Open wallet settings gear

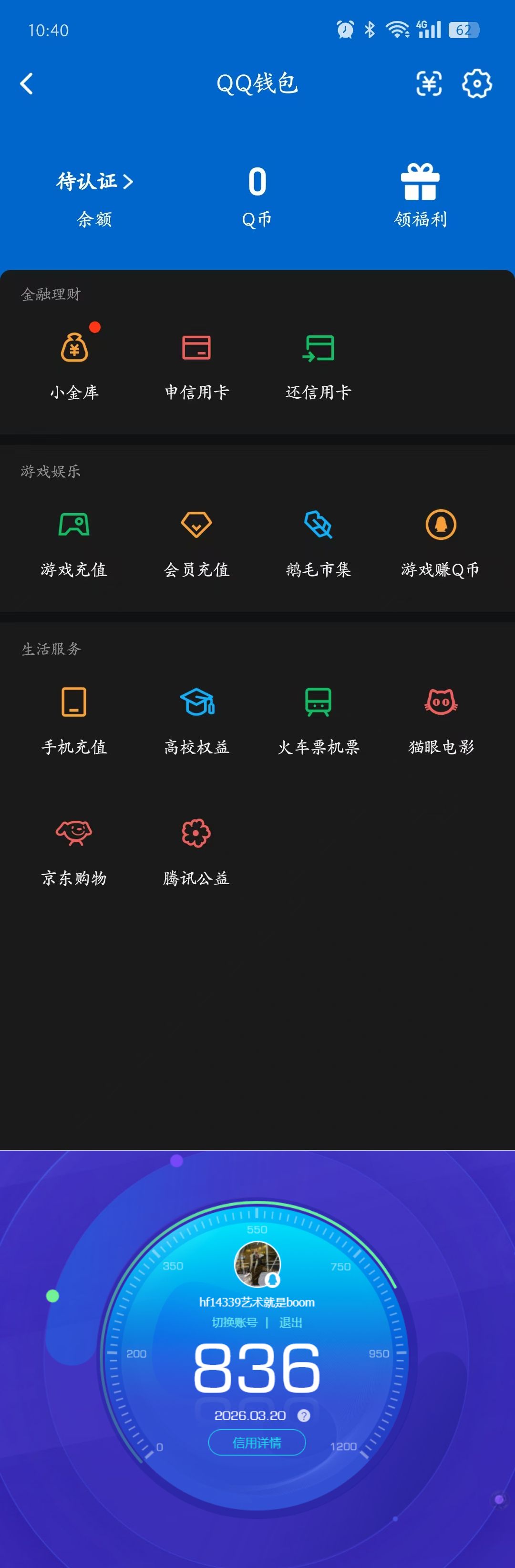(x=477, y=83)
